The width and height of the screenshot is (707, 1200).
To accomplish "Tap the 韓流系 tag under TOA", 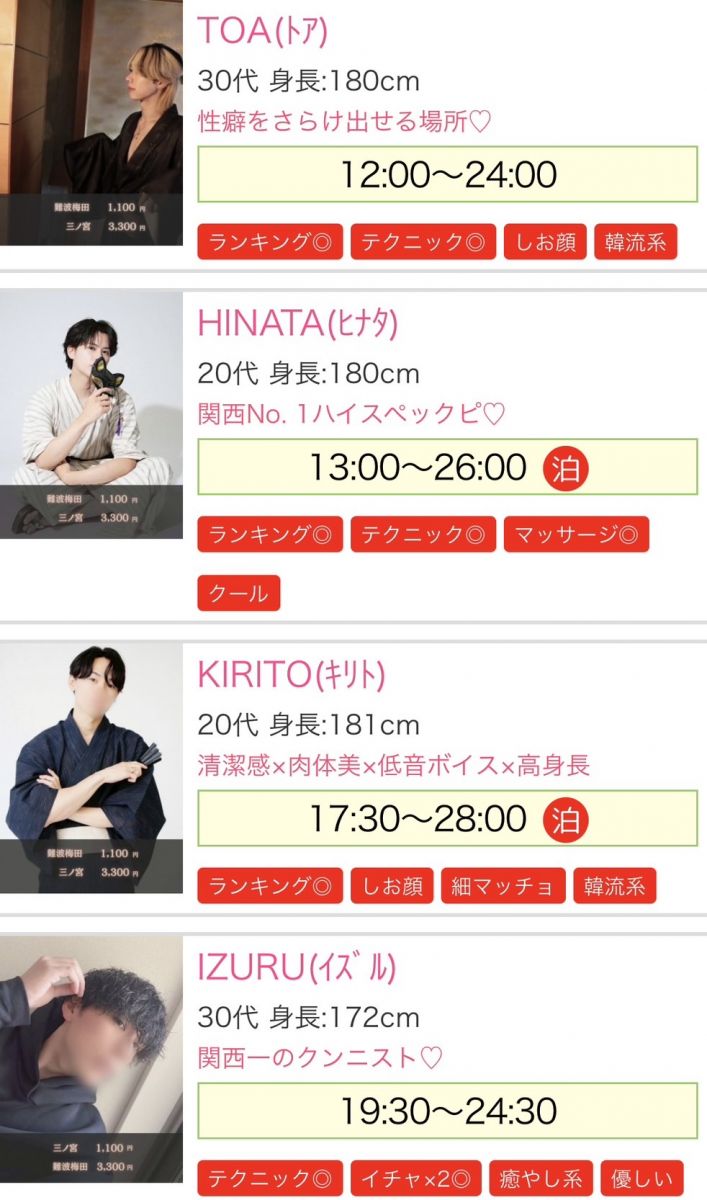I will coord(635,242).
